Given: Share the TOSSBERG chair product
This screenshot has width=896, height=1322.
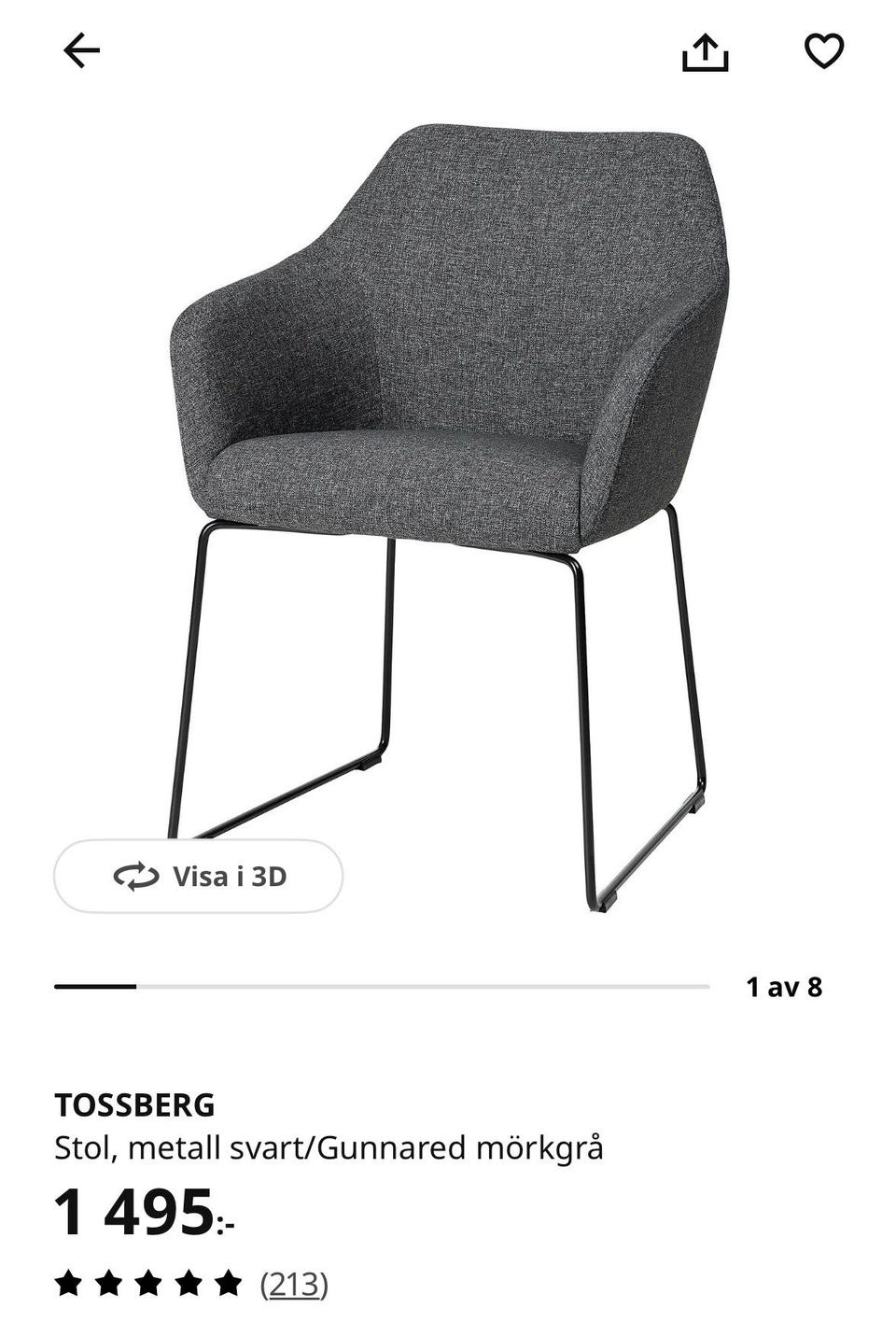Looking at the screenshot, I should pyautogui.click(x=705, y=52).
